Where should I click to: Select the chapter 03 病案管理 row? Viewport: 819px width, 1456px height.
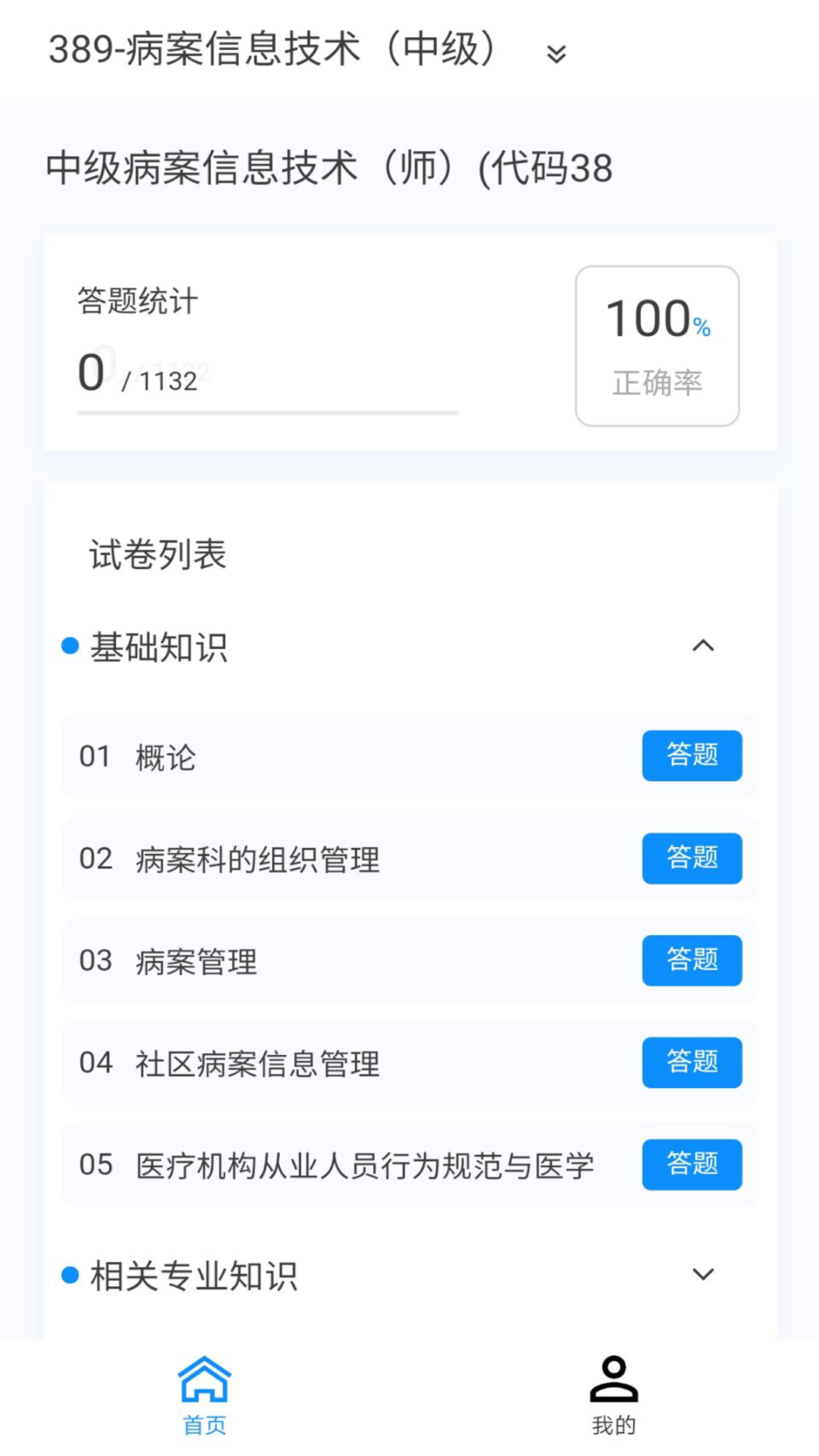tap(303, 961)
